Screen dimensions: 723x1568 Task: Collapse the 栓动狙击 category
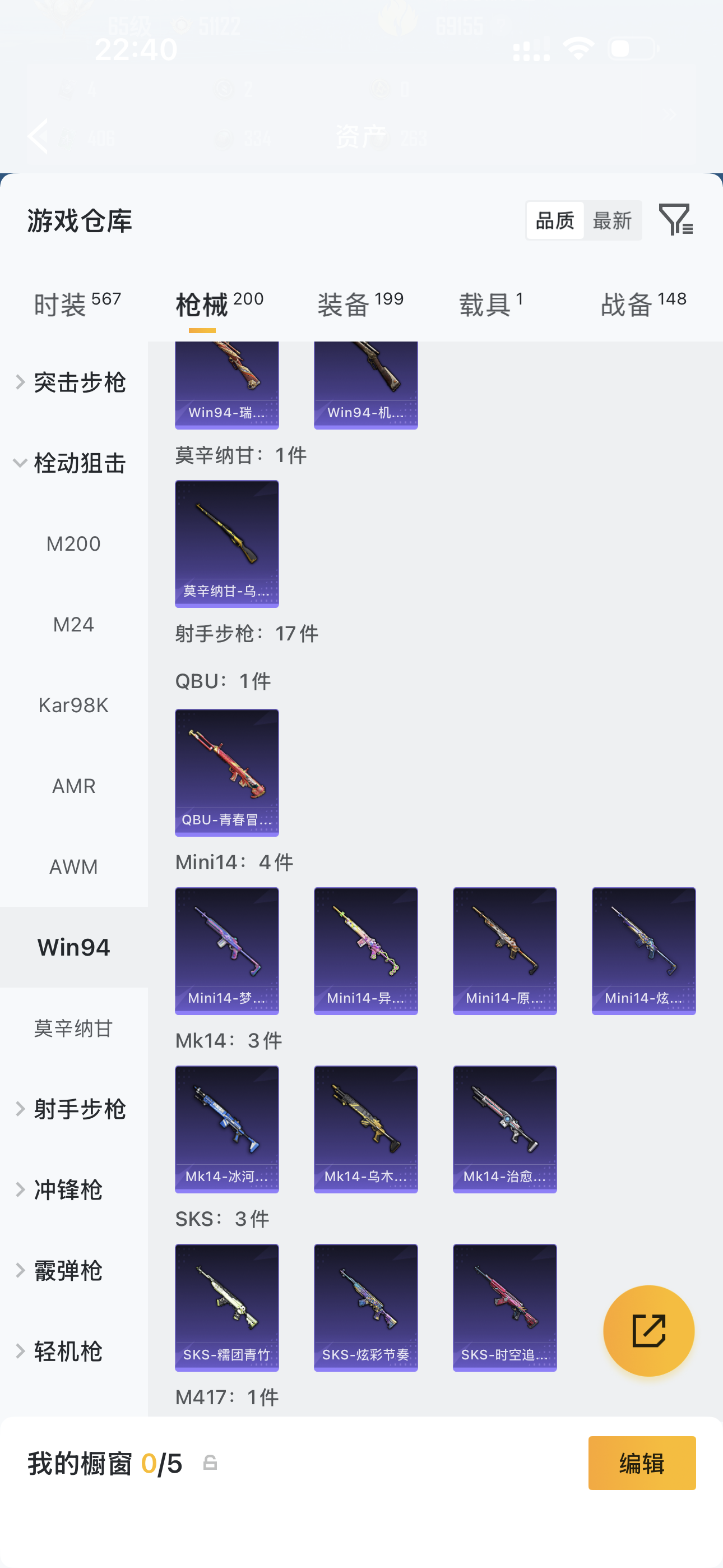pos(80,463)
